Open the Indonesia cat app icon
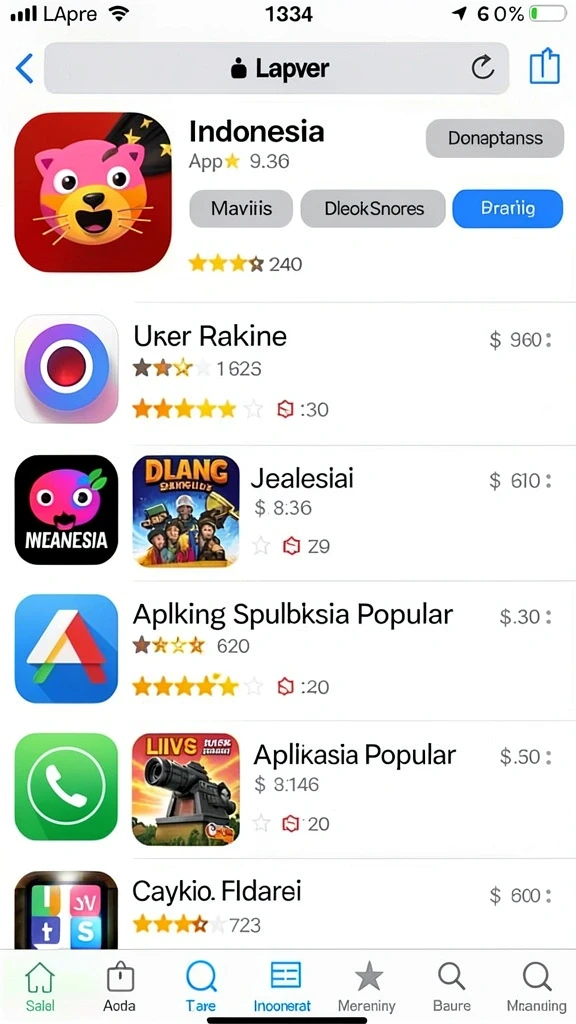 point(93,192)
